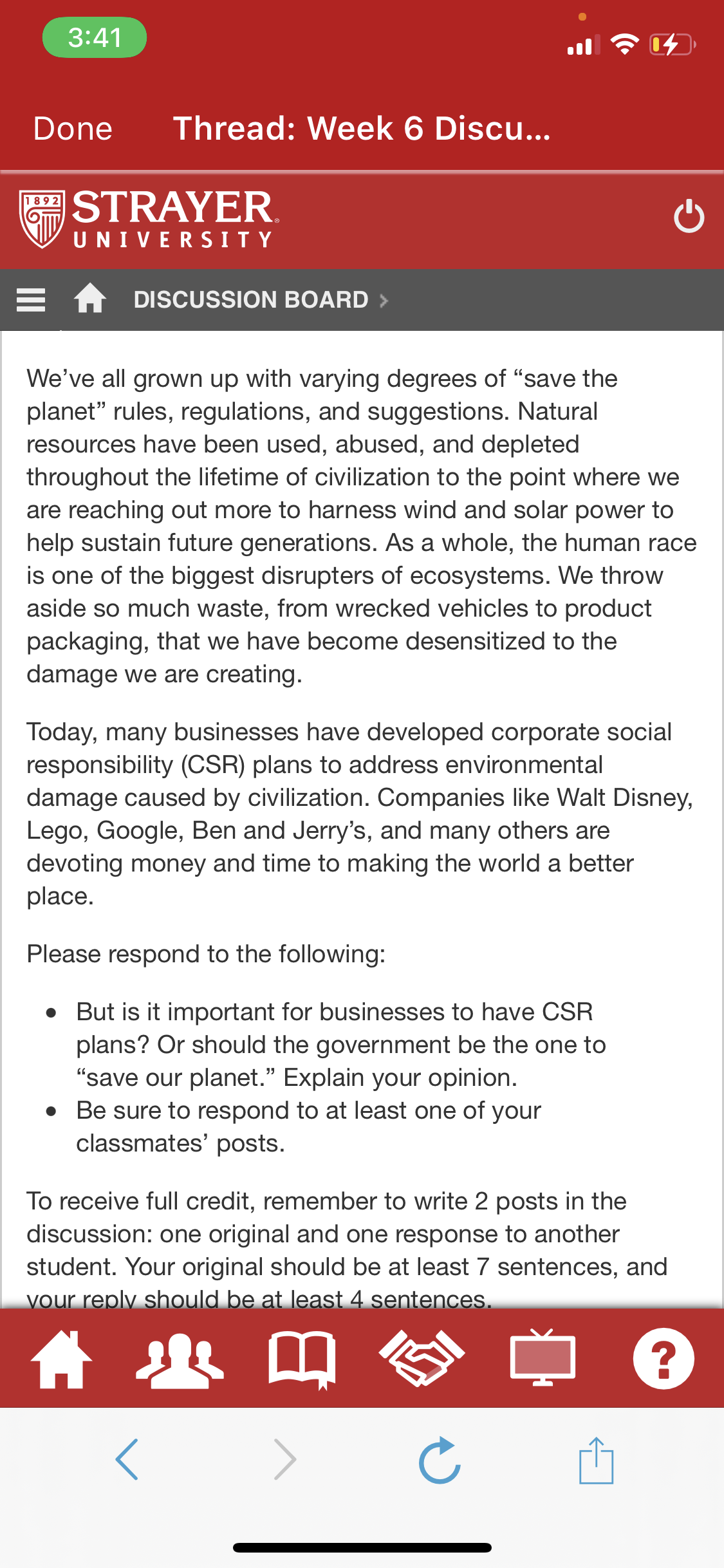Open the home tab in the bottom bar
Screen dimensions: 724x1568
pos(62,1359)
